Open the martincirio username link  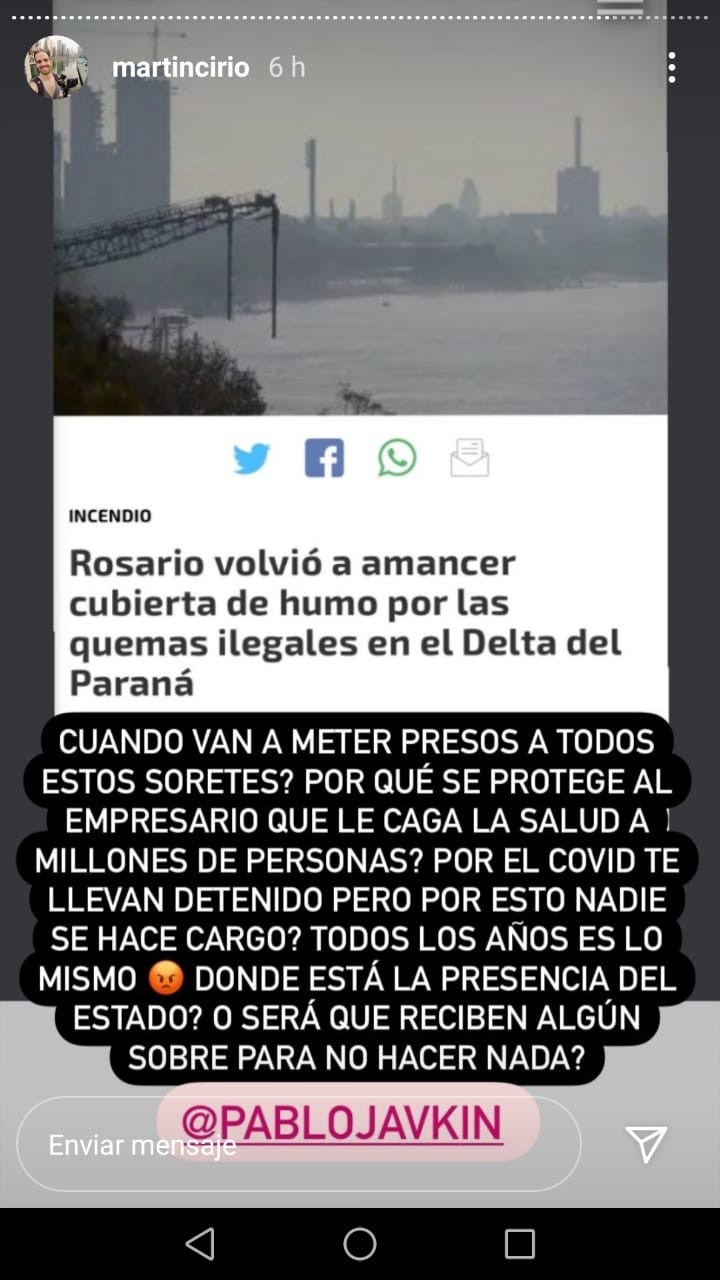click(180, 67)
